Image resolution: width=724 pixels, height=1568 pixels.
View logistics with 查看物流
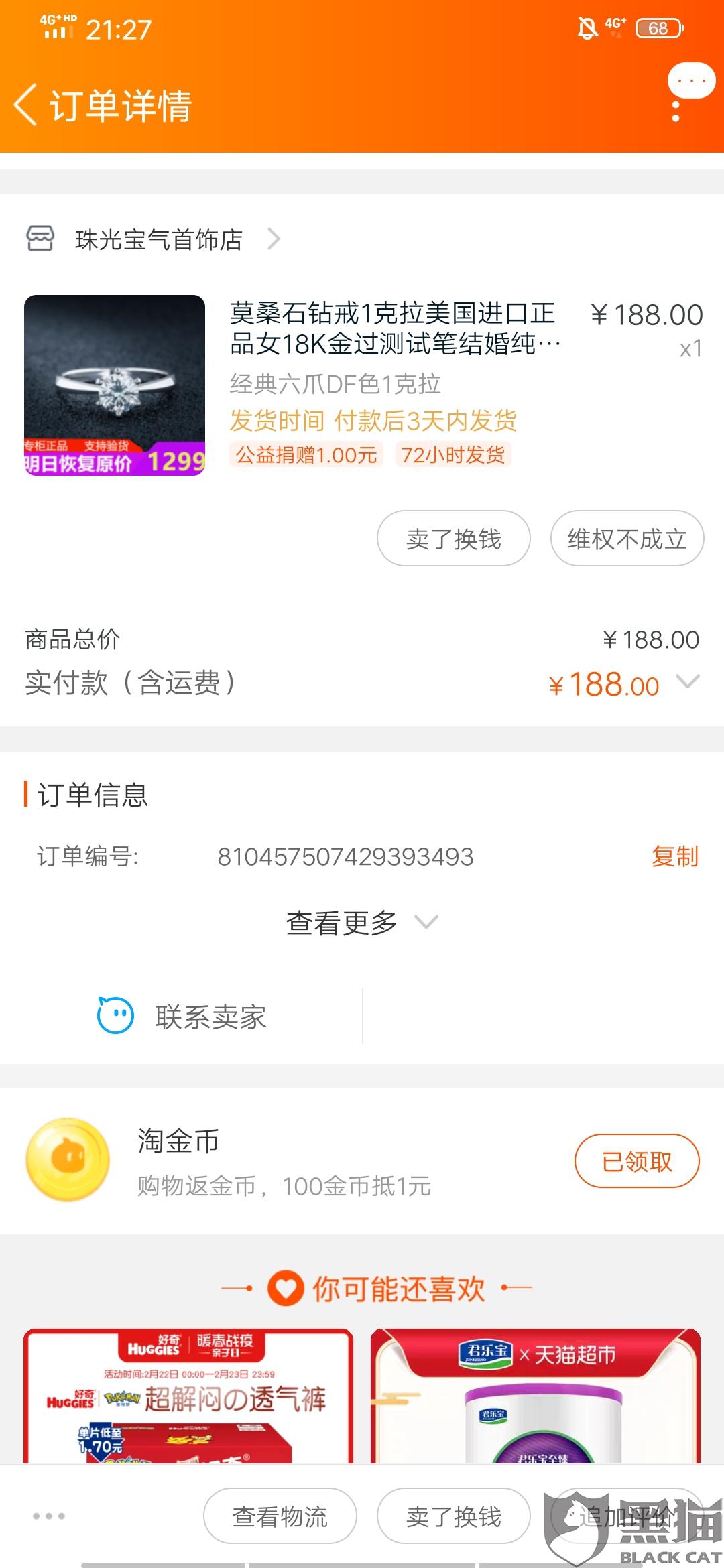point(280,1516)
